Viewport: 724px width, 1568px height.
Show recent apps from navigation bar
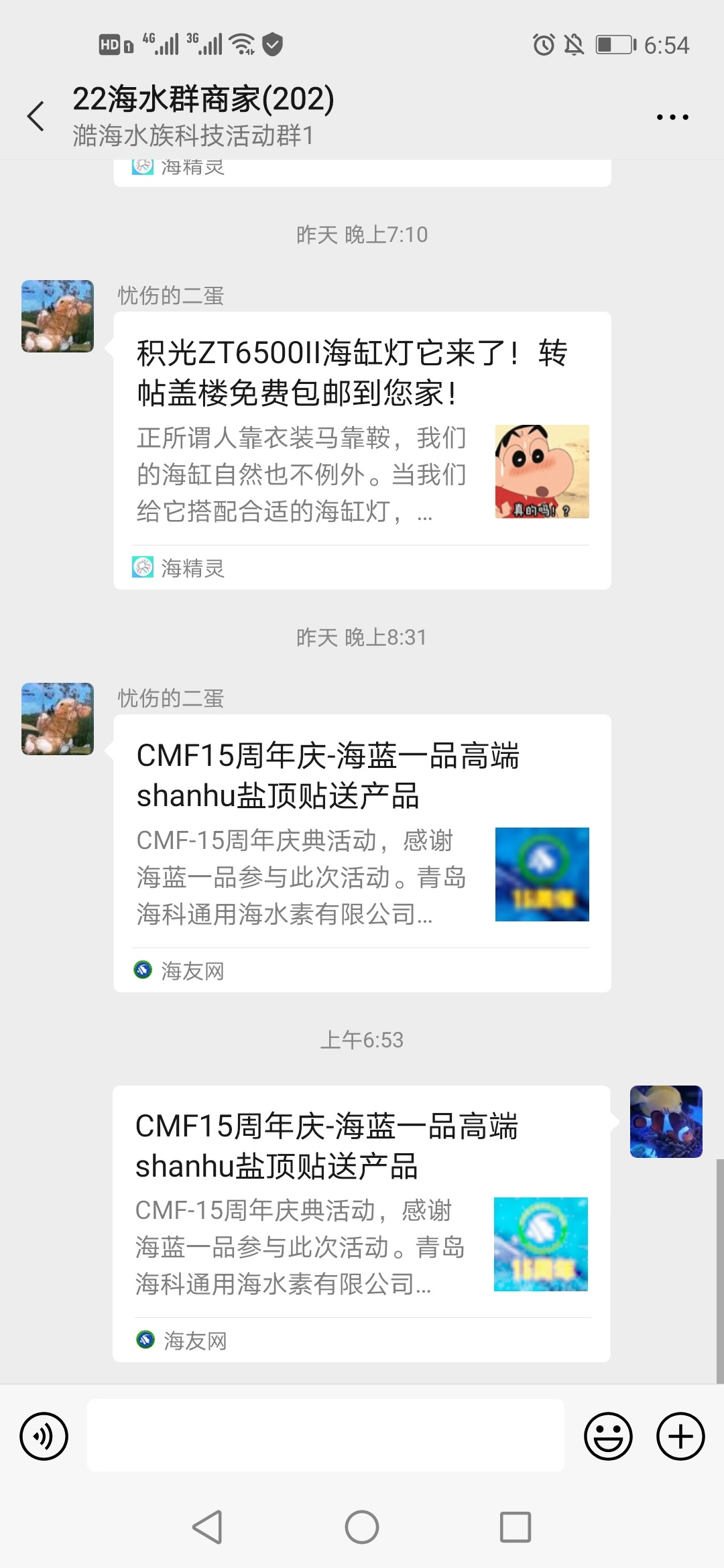[x=516, y=1527]
